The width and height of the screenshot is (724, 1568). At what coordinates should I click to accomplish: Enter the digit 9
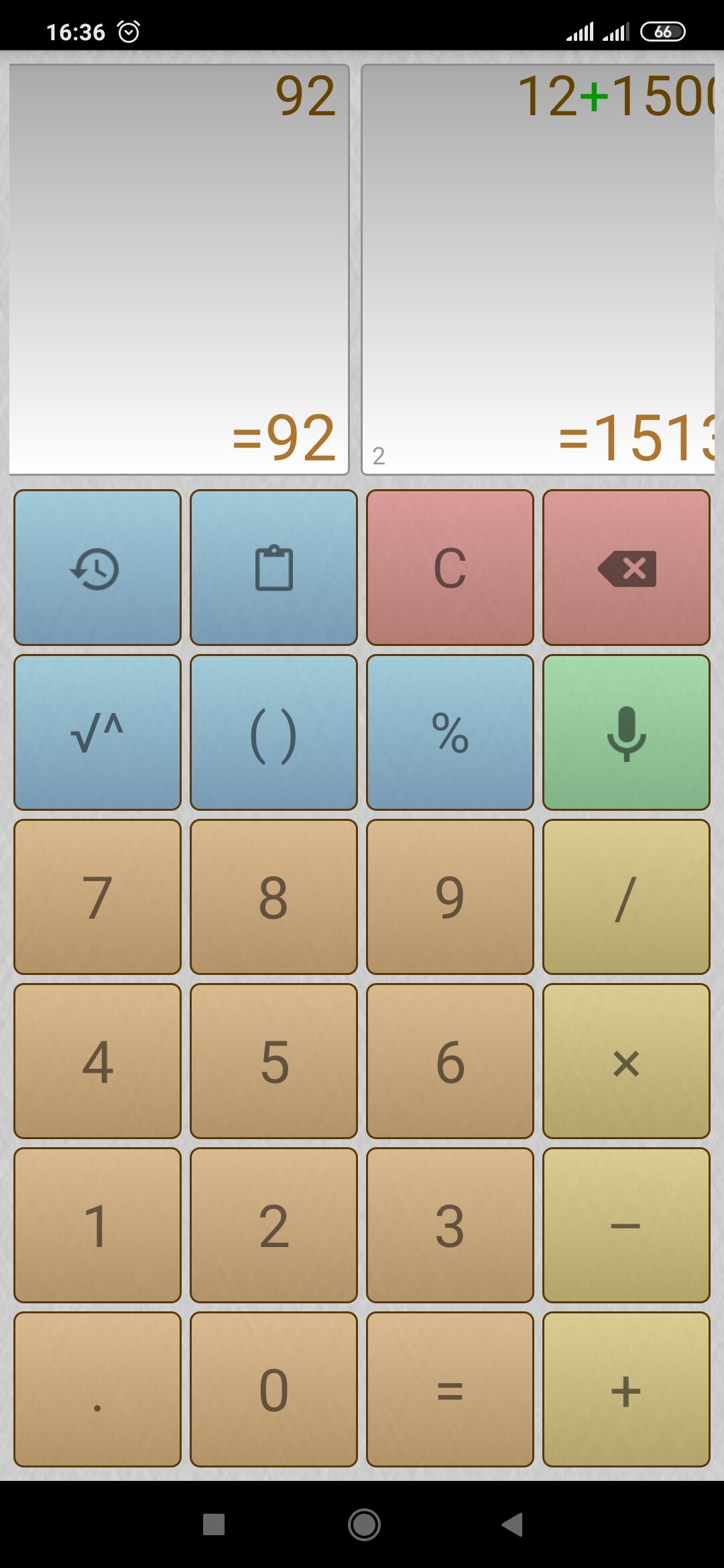coord(450,897)
